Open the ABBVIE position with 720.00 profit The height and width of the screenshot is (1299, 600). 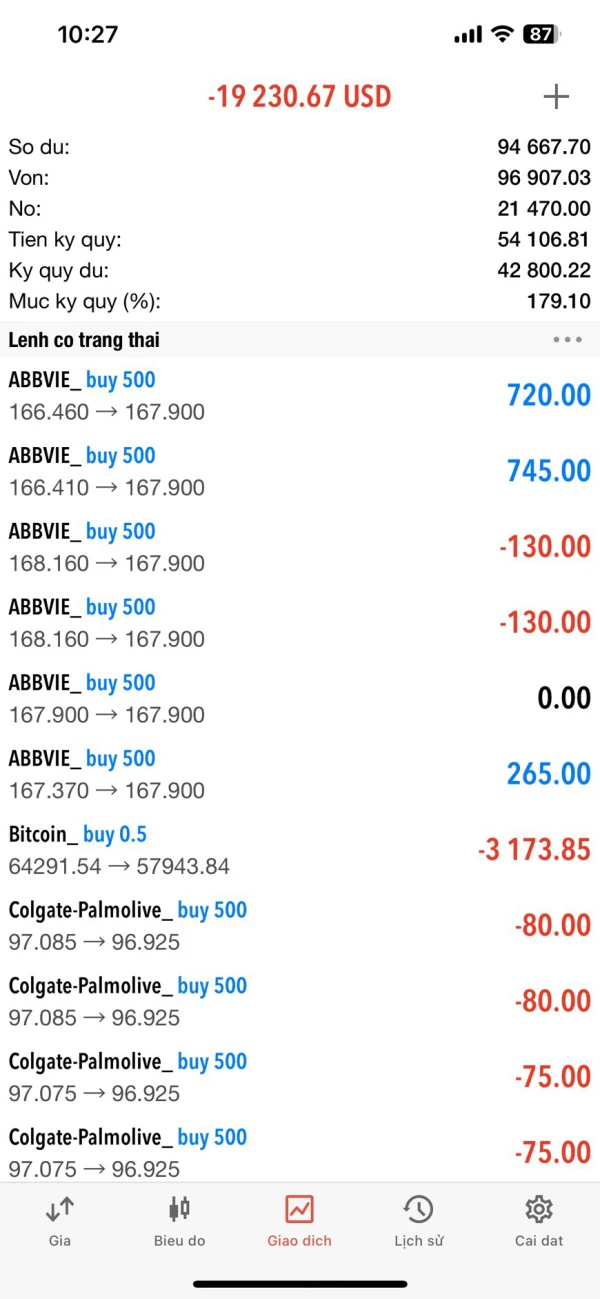300,395
